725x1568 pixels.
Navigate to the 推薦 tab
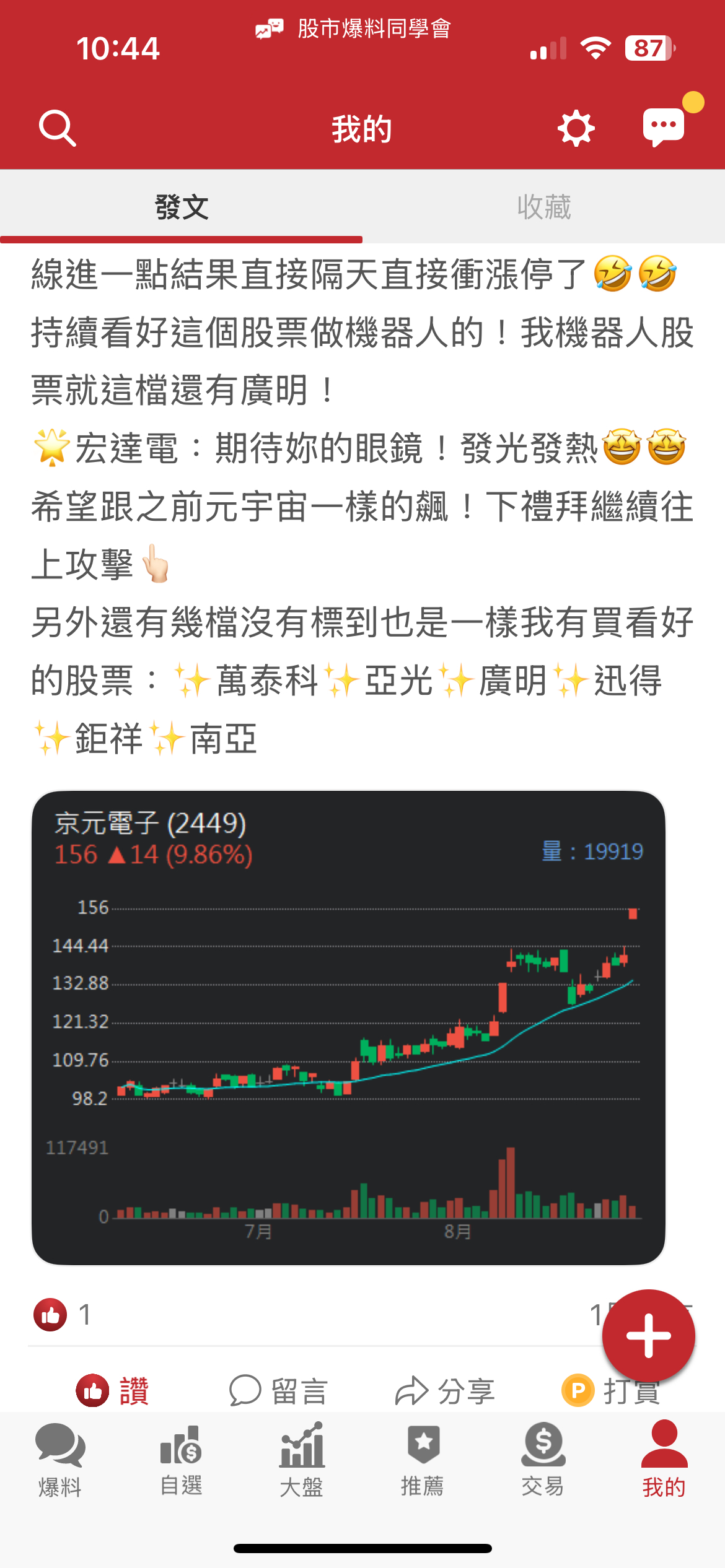[x=423, y=1460]
